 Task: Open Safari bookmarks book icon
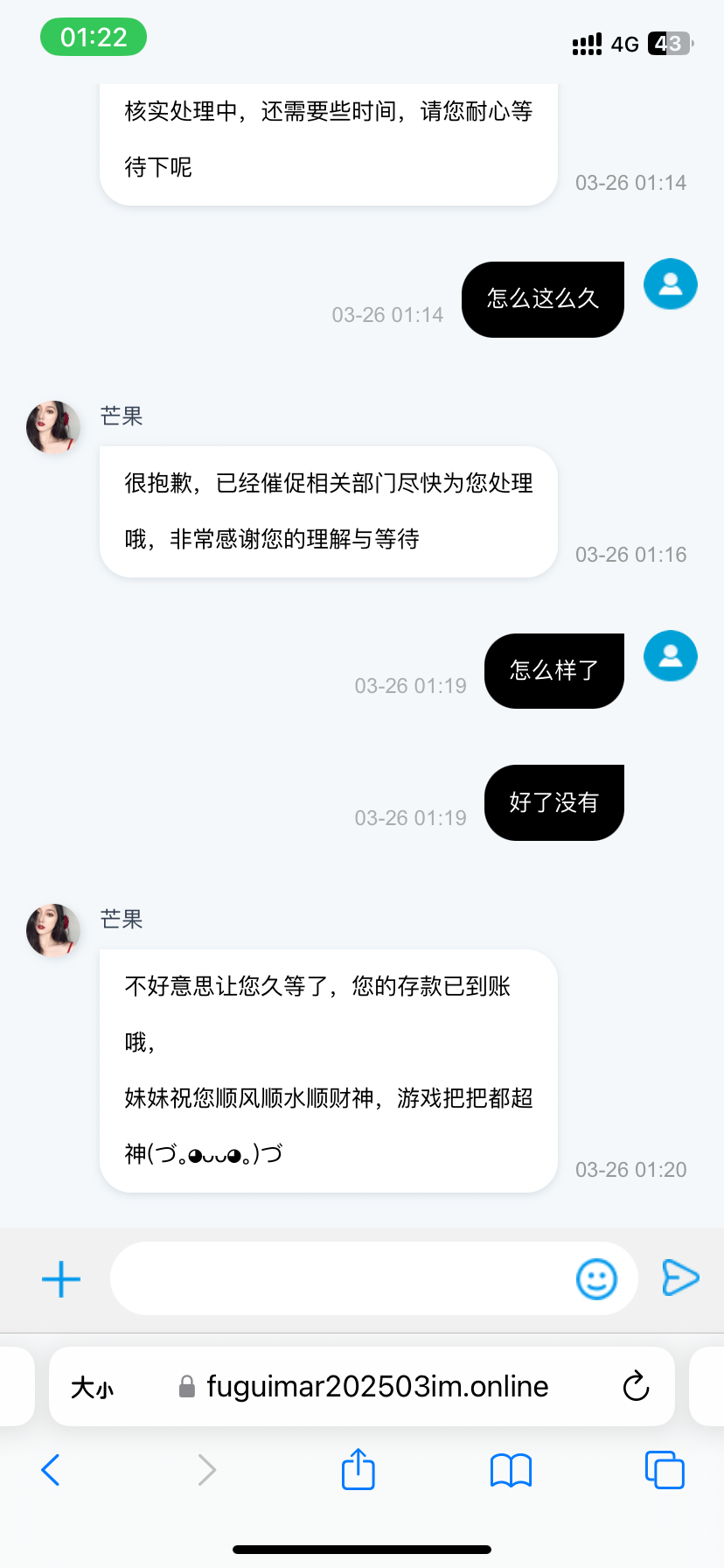pos(511,1470)
